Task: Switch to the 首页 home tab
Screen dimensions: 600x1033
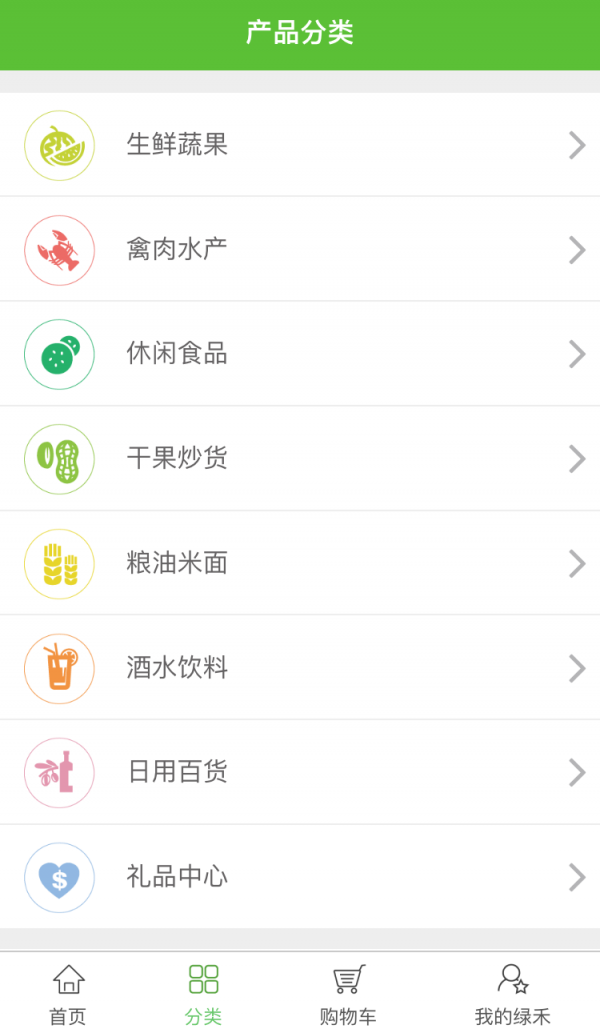Action: coord(68,994)
